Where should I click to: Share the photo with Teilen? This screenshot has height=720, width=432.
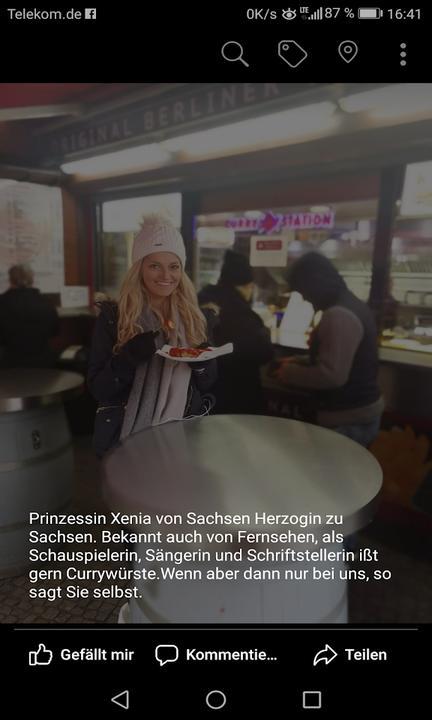pos(350,655)
